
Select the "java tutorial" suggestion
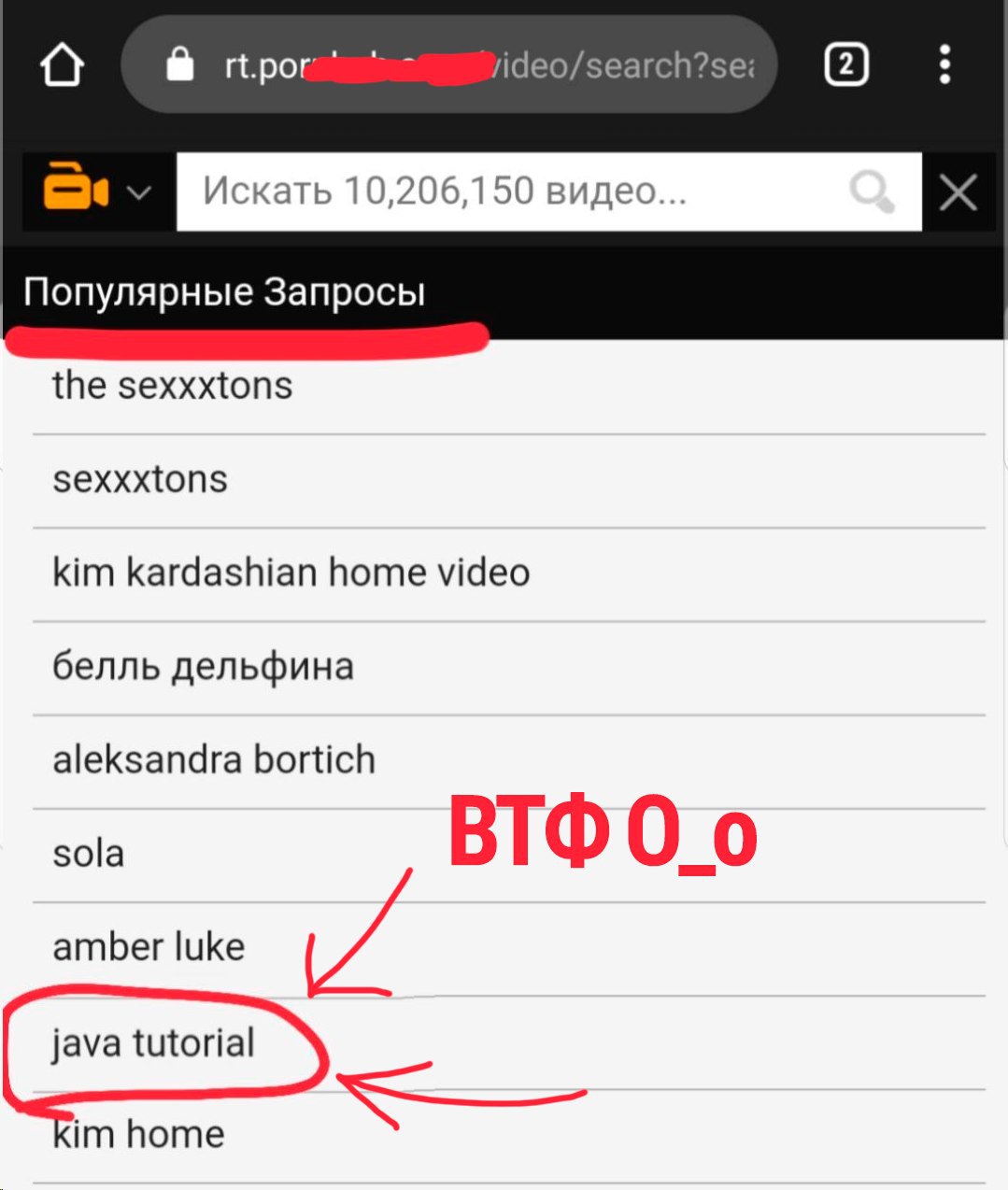154,1042
